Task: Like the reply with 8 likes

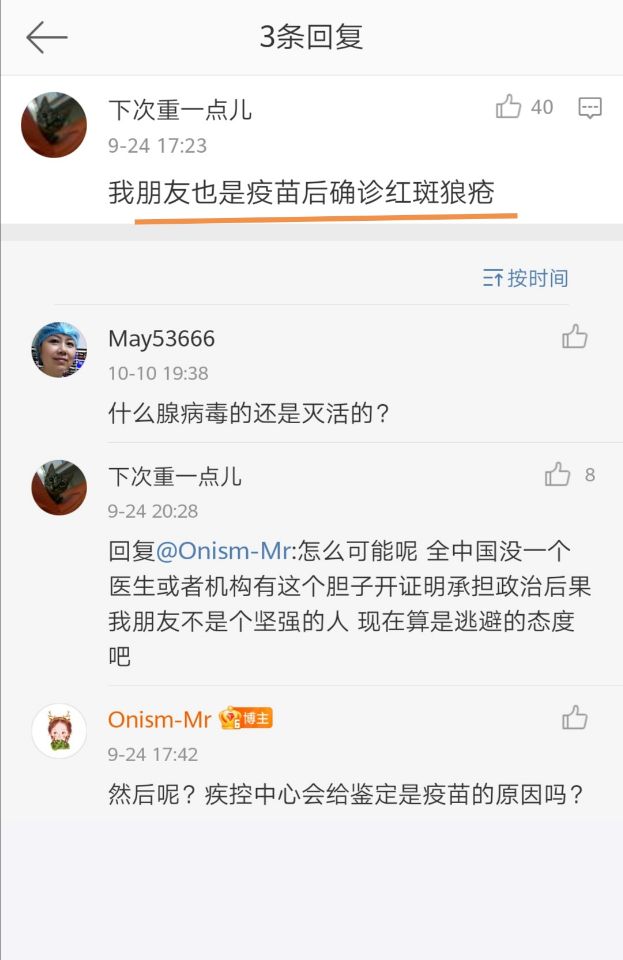Action: [558, 475]
